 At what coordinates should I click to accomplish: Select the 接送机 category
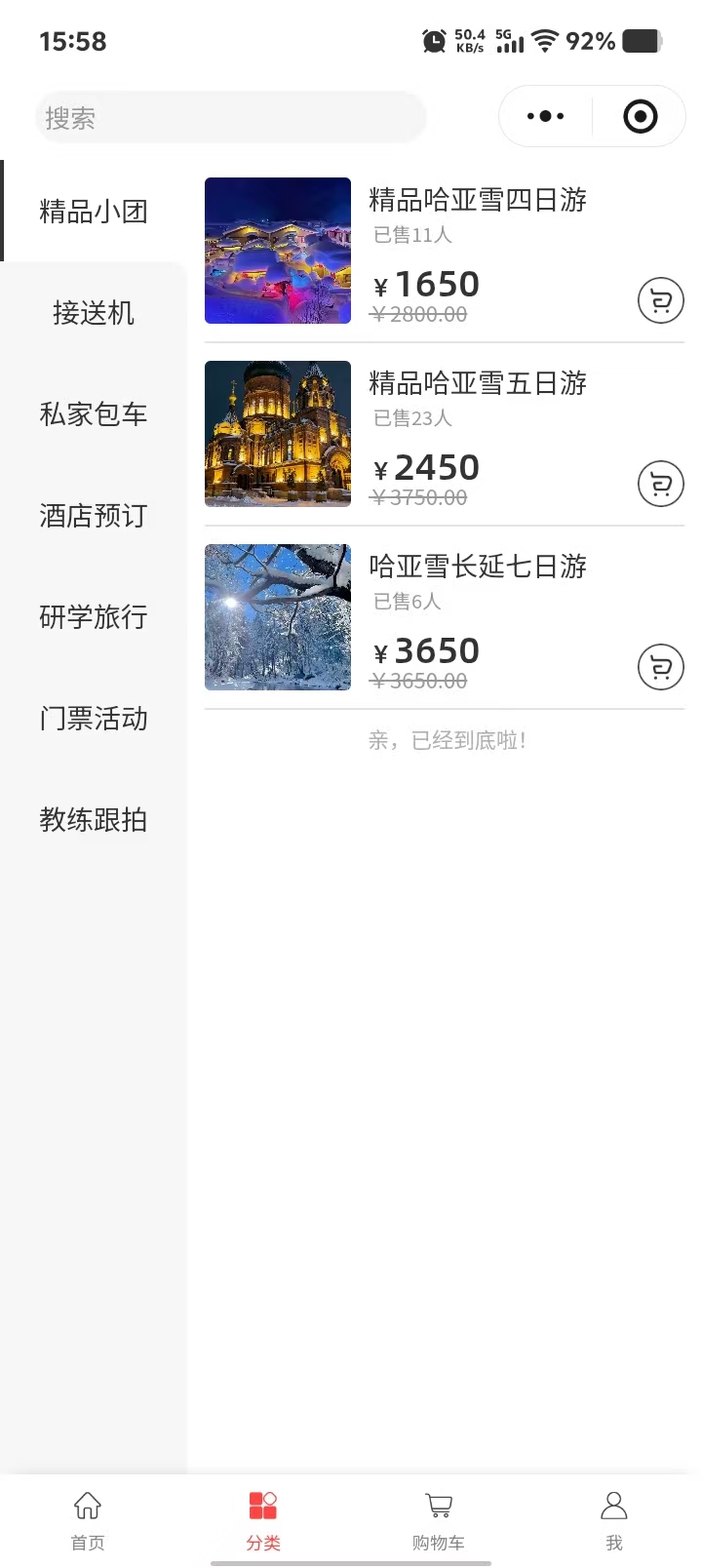(x=94, y=313)
